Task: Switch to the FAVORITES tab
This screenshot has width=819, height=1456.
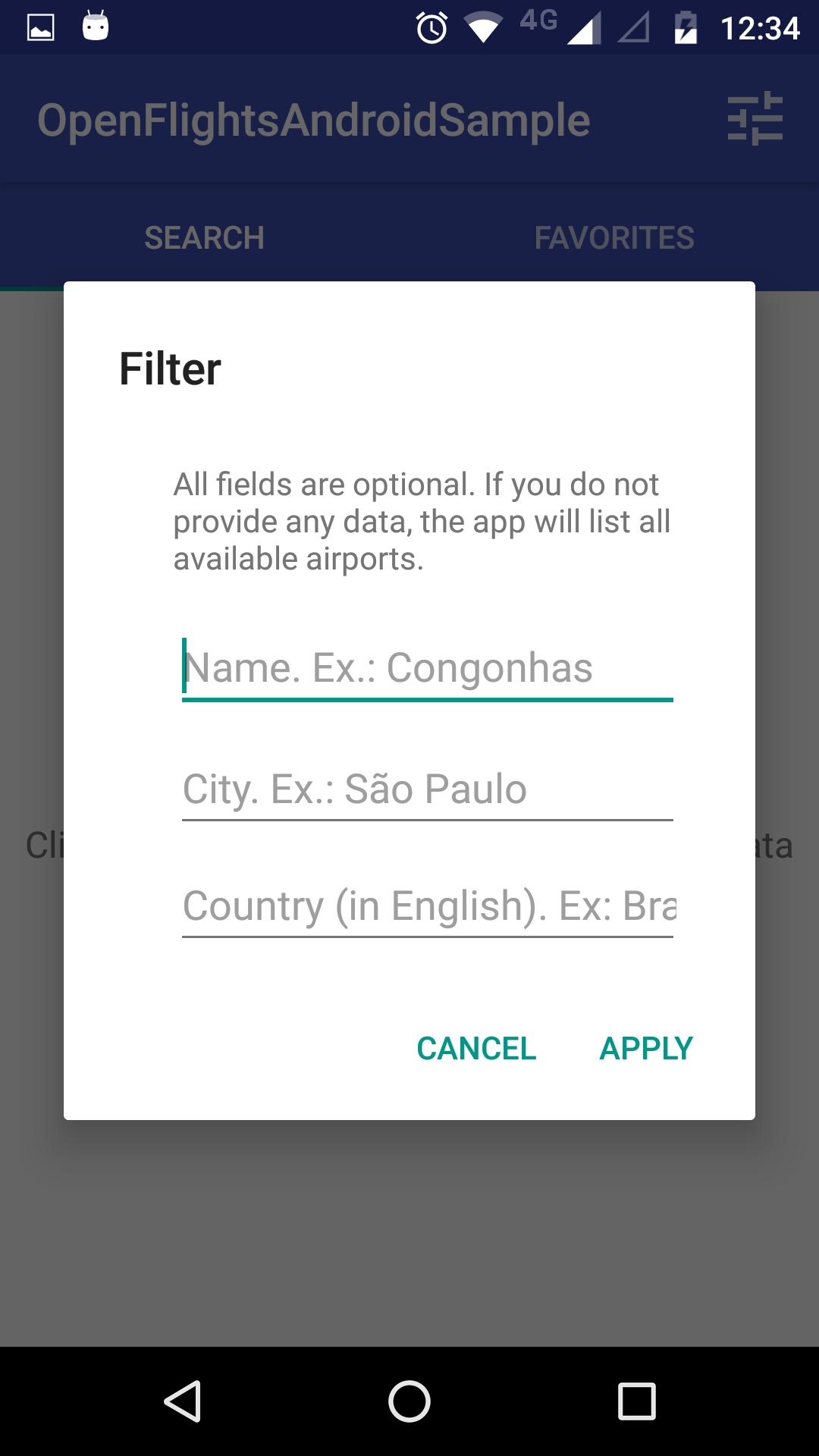Action: [614, 237]
